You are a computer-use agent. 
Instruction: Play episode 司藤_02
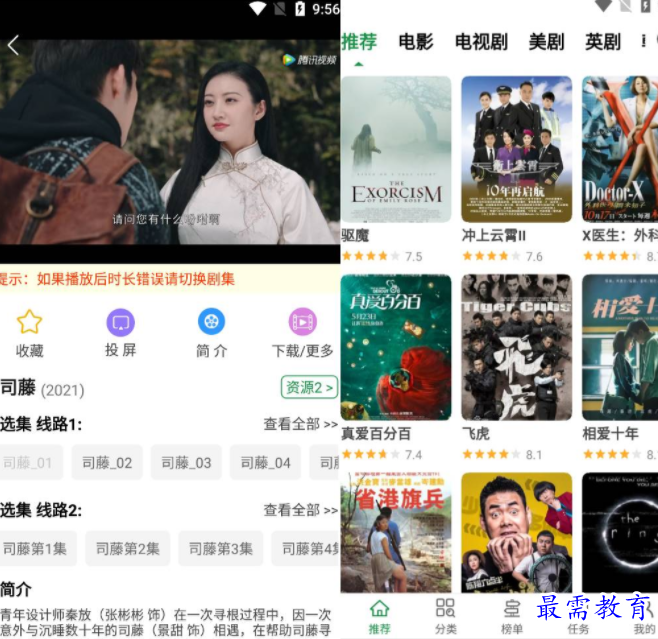click(107, 462)
